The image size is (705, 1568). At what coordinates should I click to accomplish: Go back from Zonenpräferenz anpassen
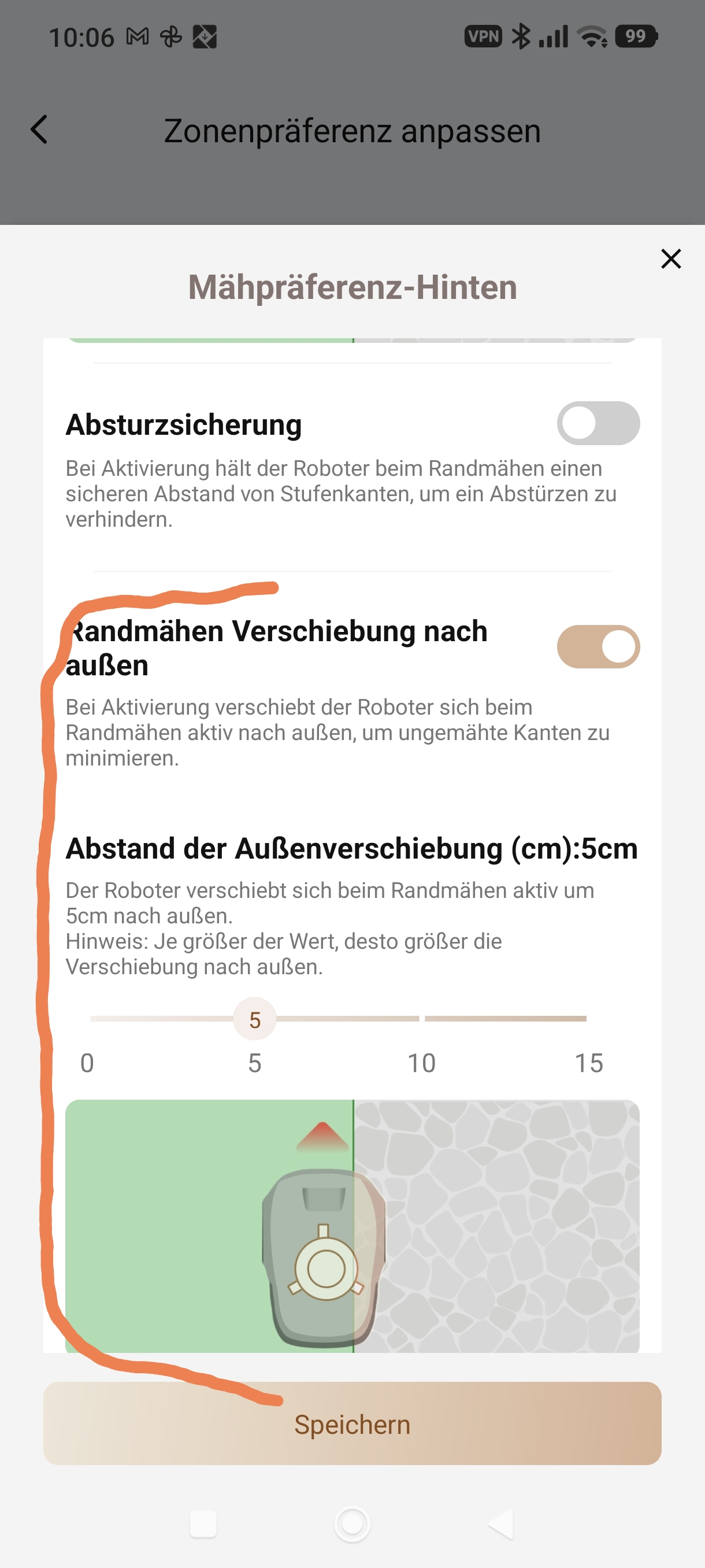tap(39, 130)
